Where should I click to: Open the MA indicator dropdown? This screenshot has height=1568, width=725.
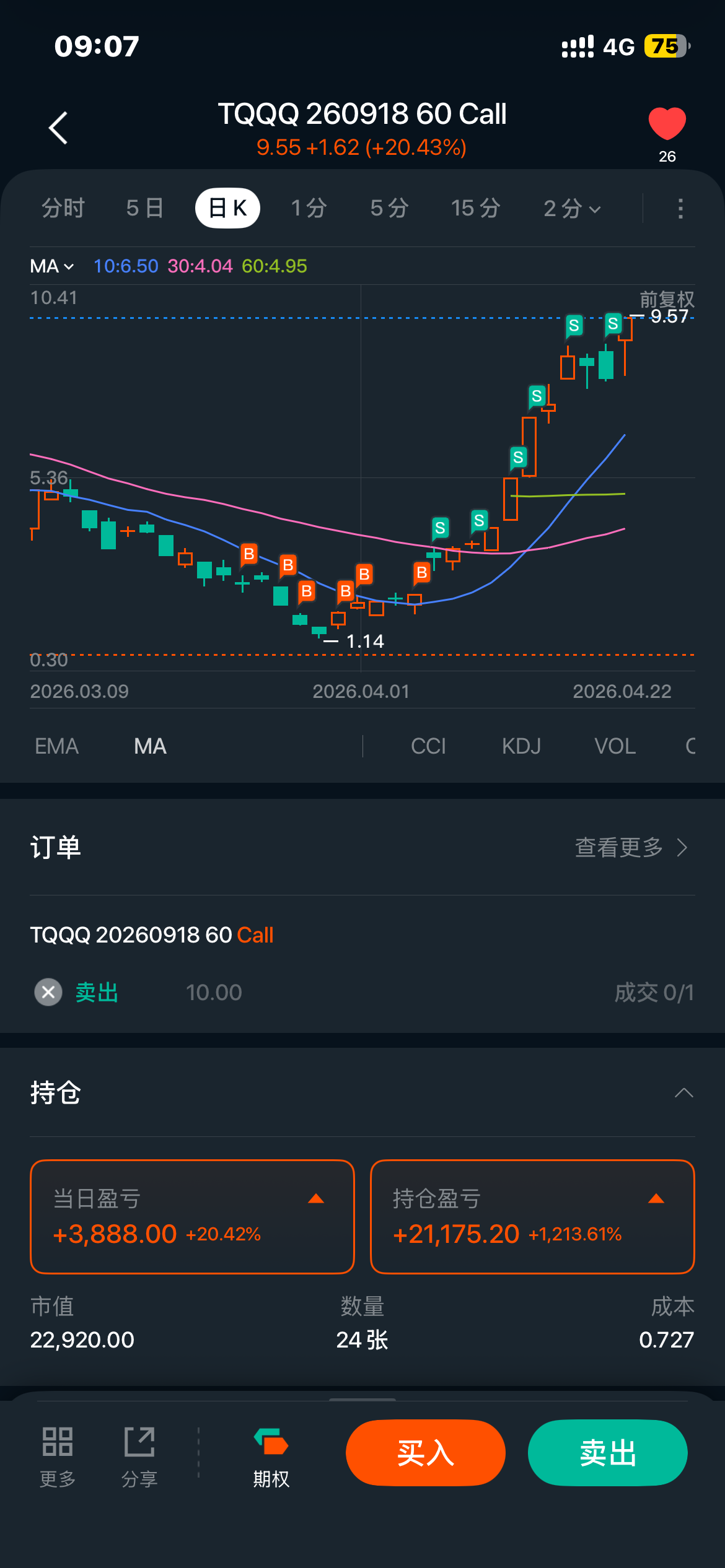(x=52, y=265)
